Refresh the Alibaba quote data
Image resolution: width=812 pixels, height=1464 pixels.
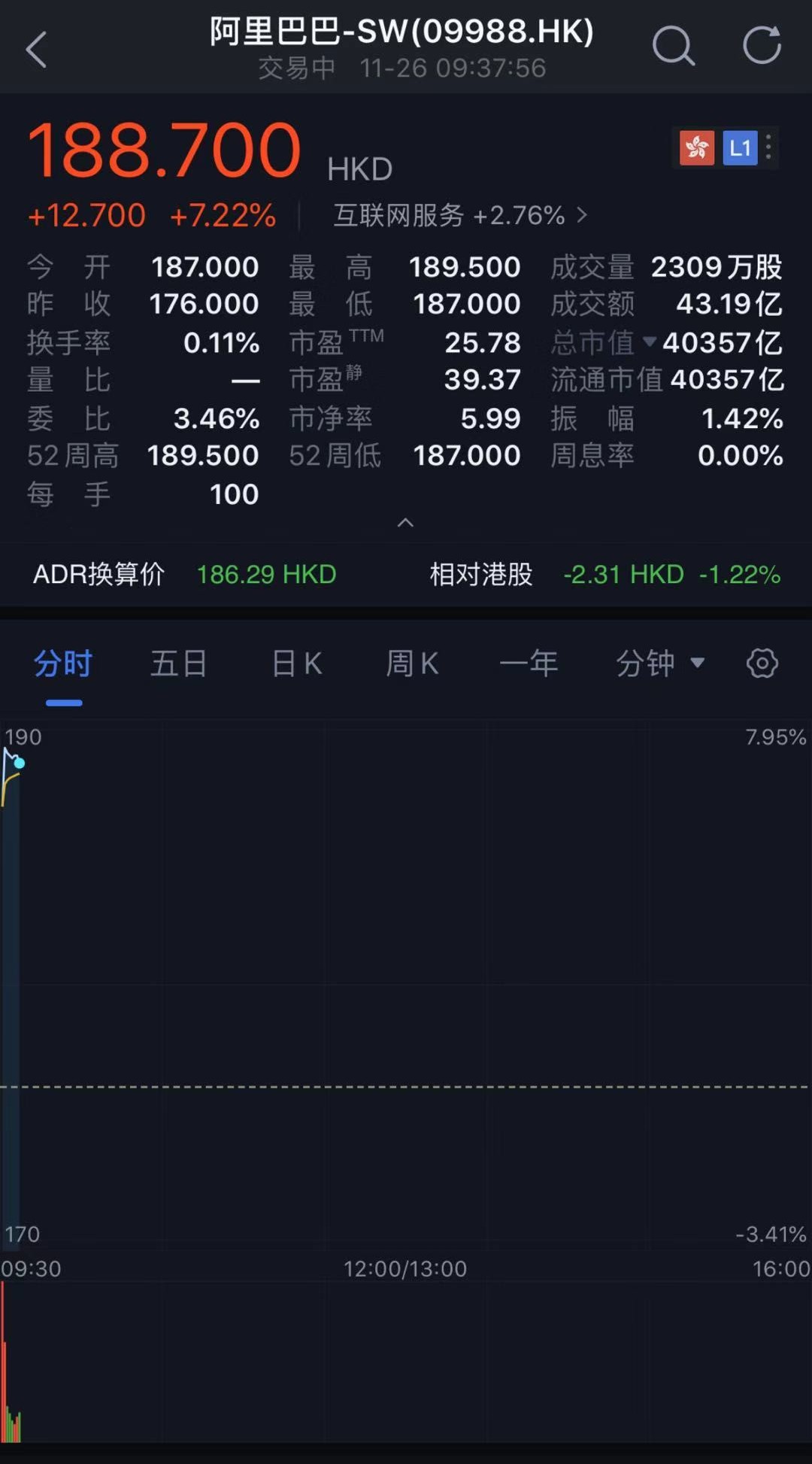coord(762,46)
